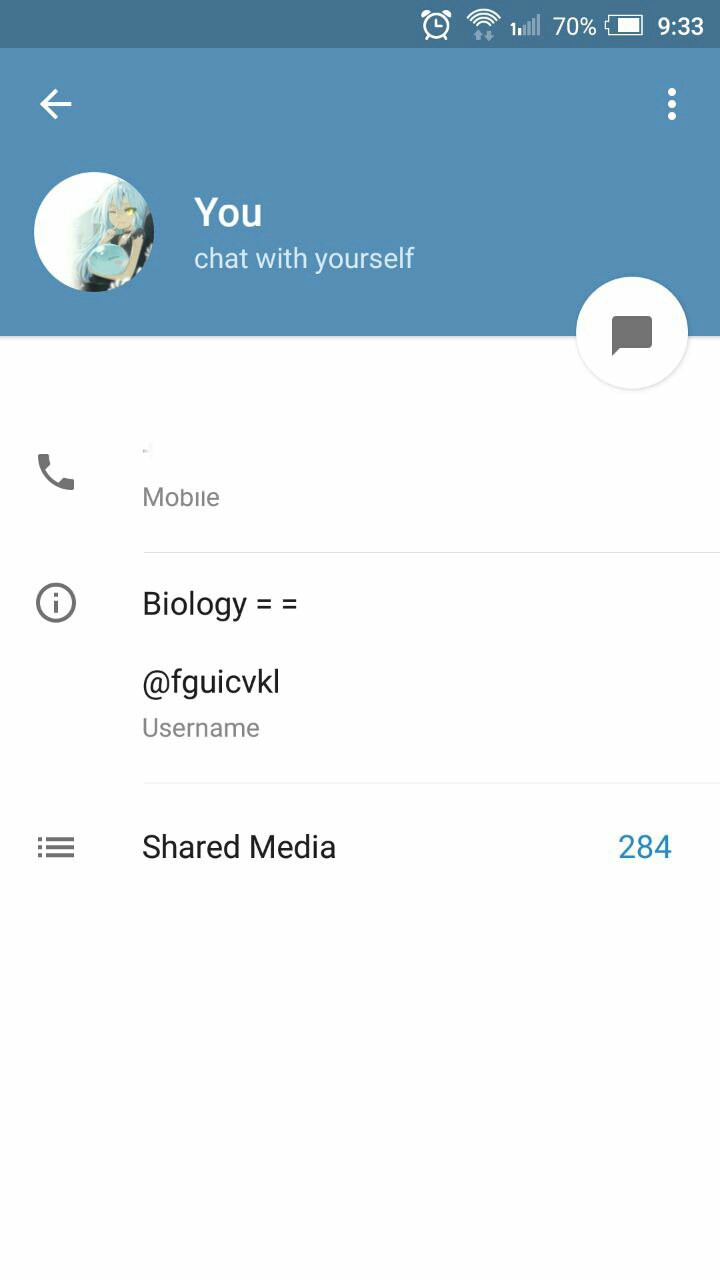The image size is (720, 1280).
Task: Select the Mobile phone number row
Action: click(360, 474)
